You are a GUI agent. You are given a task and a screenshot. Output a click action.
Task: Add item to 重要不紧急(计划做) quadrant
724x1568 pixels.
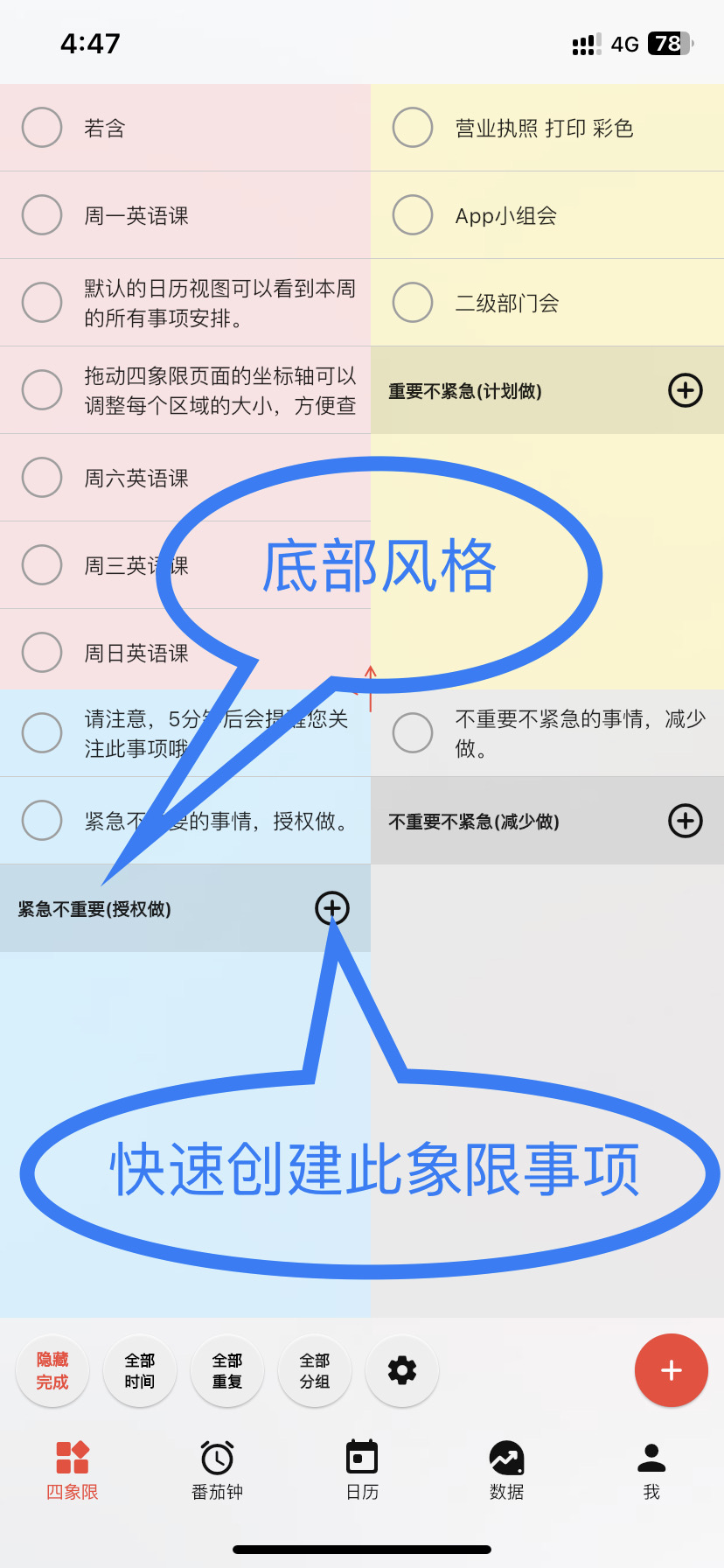(685, 390)
